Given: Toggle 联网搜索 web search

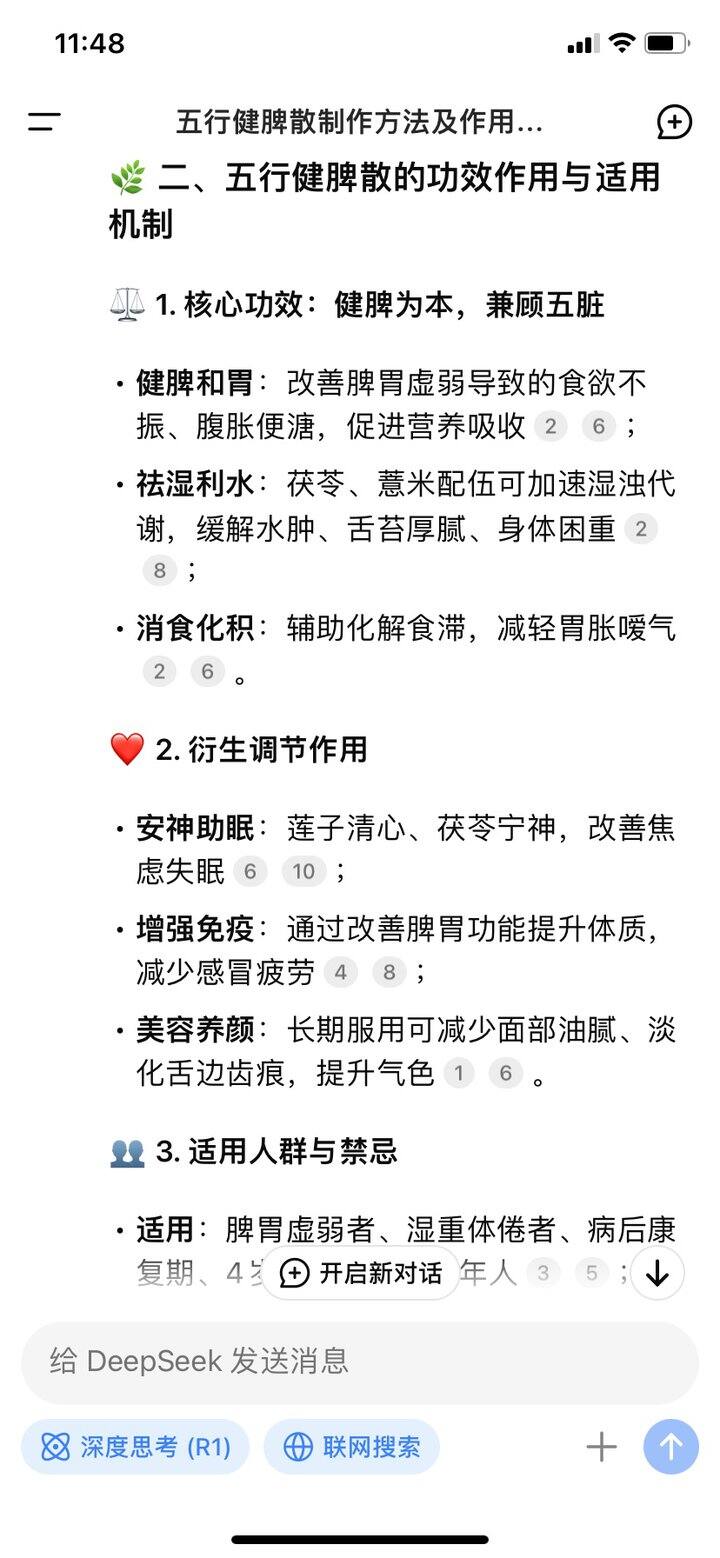Looking at the screenshot, I should click(x=352, y=1446).
